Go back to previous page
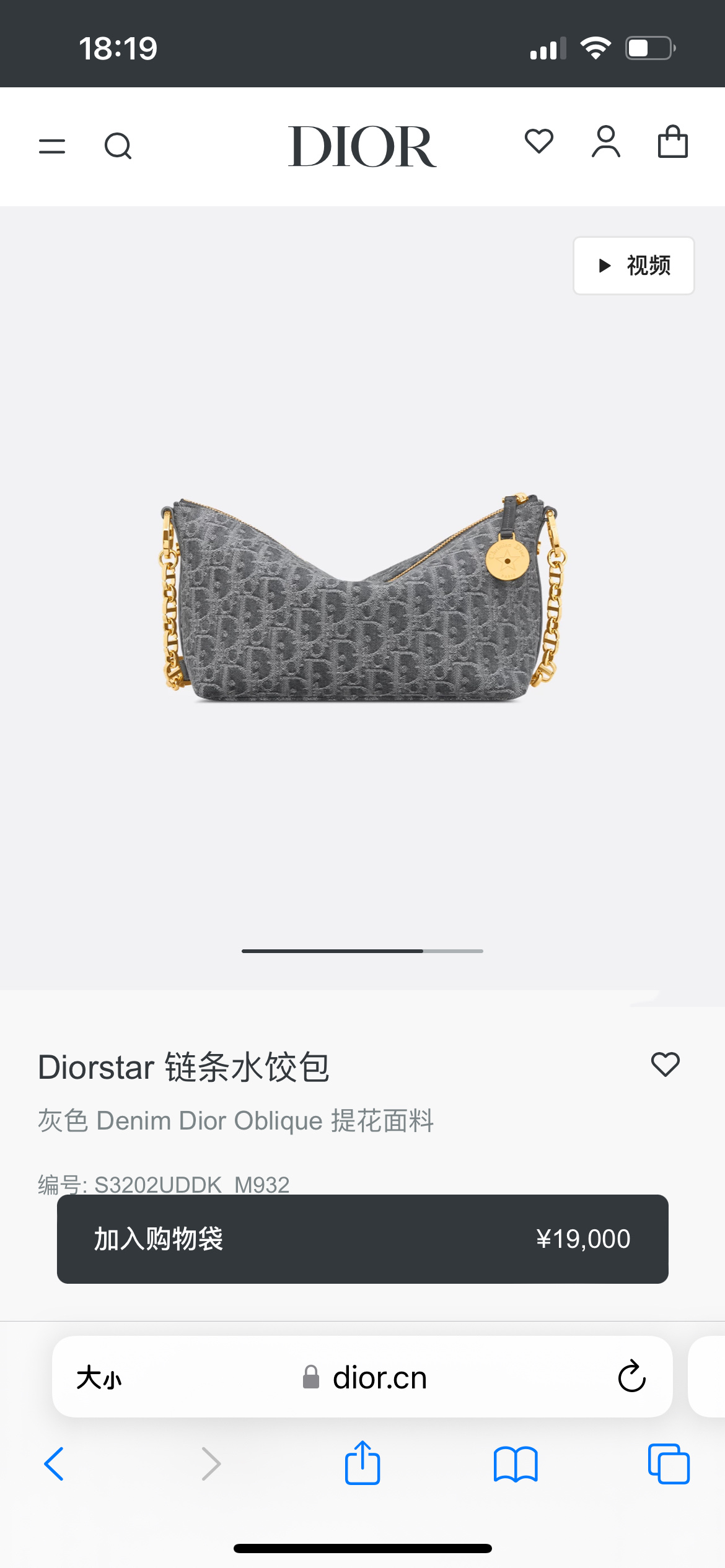The image size is (725, 1568). (55, 1464)
